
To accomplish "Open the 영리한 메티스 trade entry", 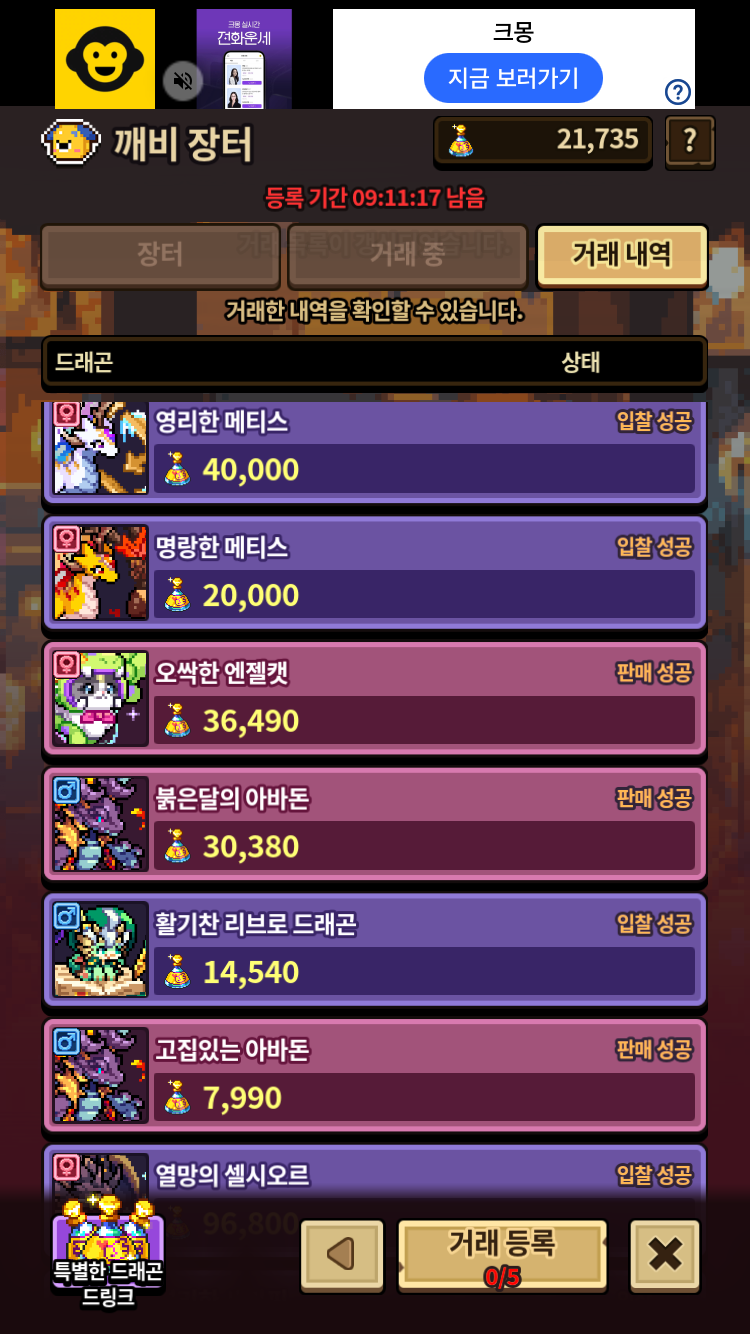I will [375, 450].
